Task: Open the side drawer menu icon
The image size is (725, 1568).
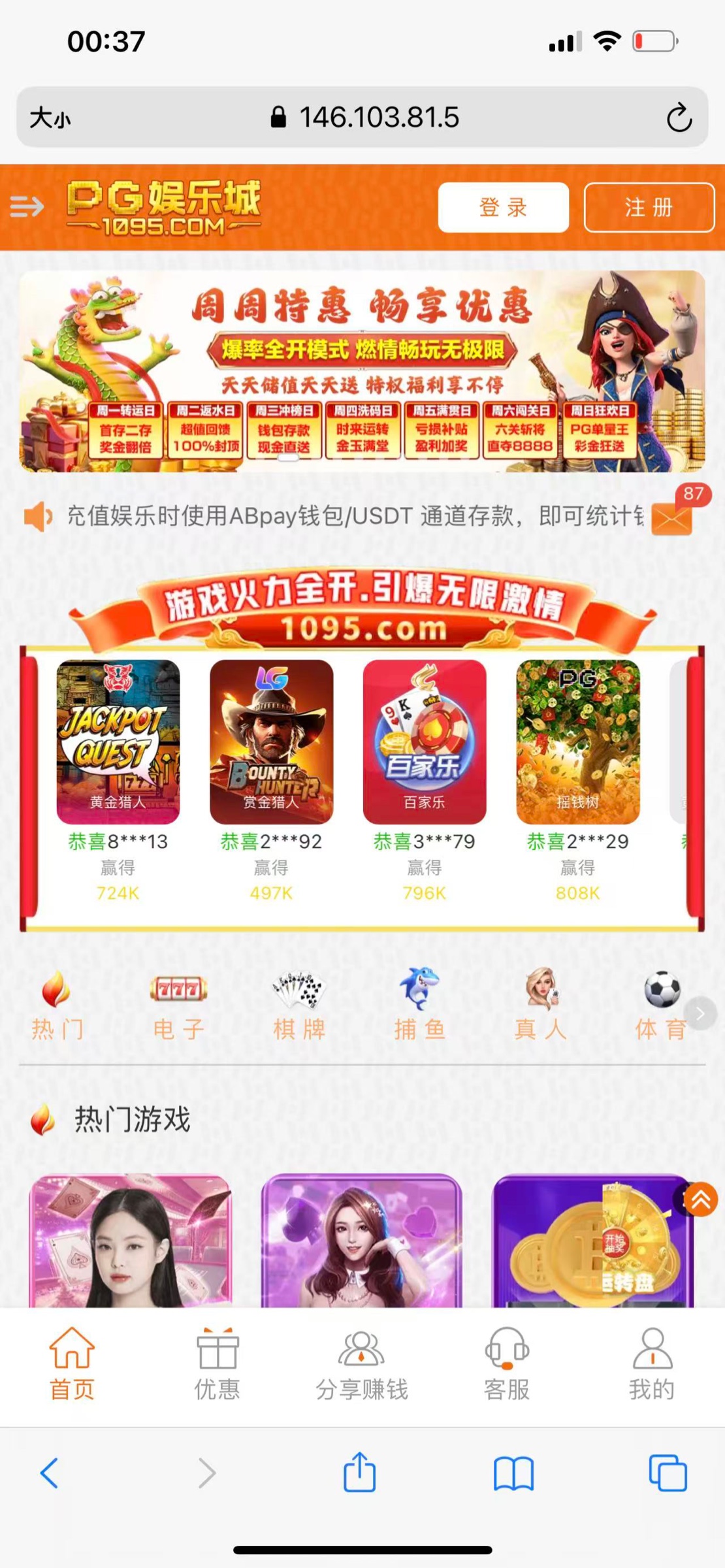Action: click(x=27, y=207)
